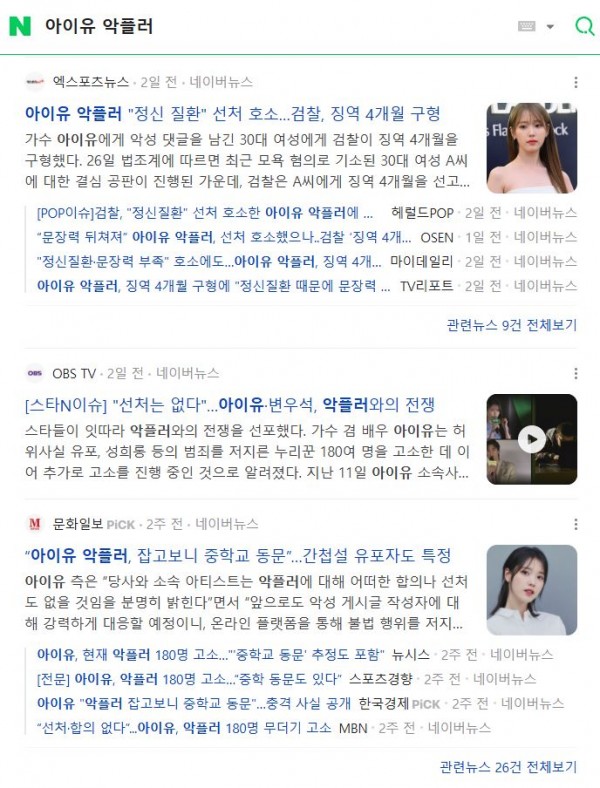
Task: Tap the search field showing 아이유 악플러
Action: click(270, 26)
